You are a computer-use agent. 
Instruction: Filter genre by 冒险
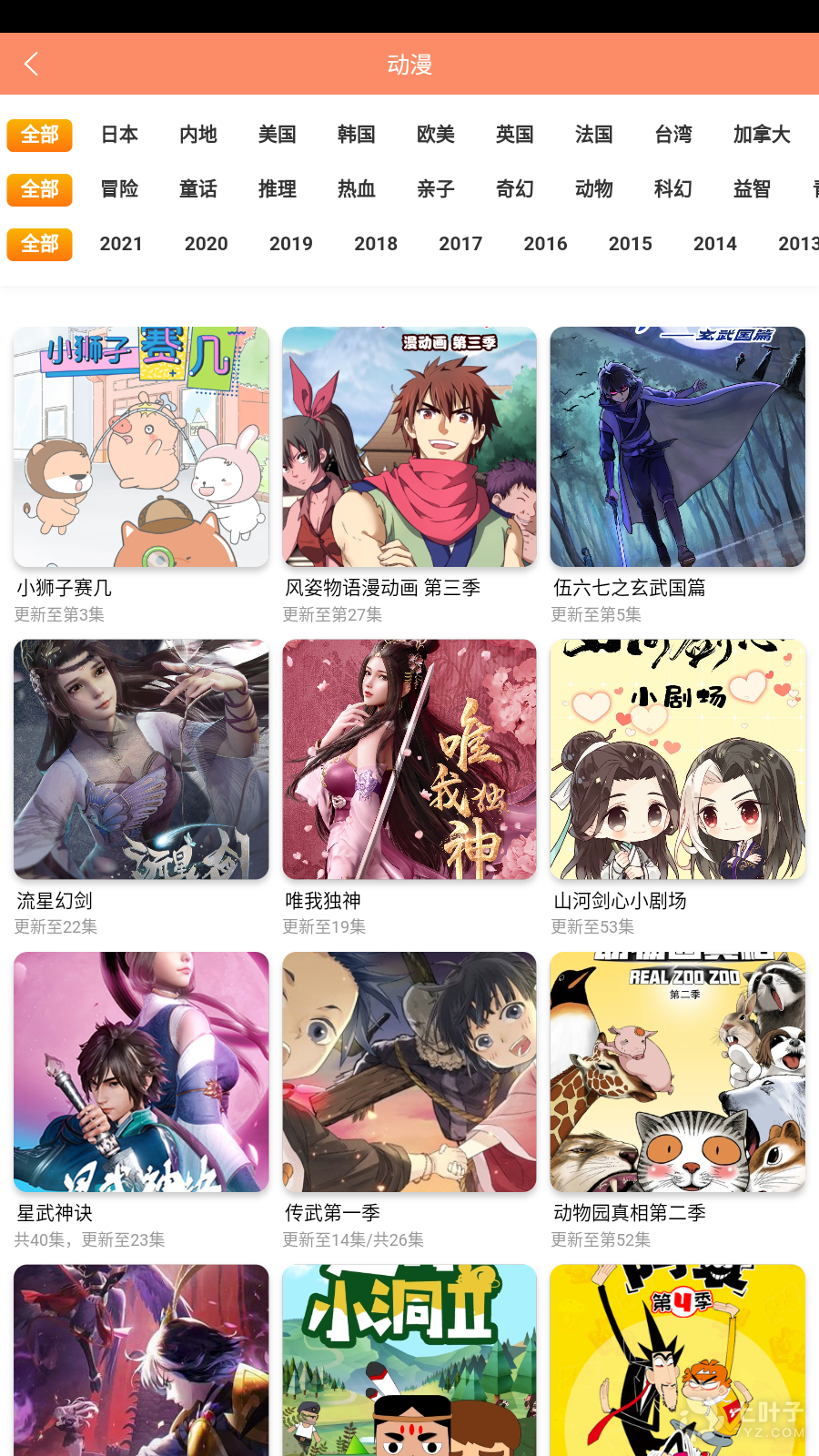(x=119, y=189)
